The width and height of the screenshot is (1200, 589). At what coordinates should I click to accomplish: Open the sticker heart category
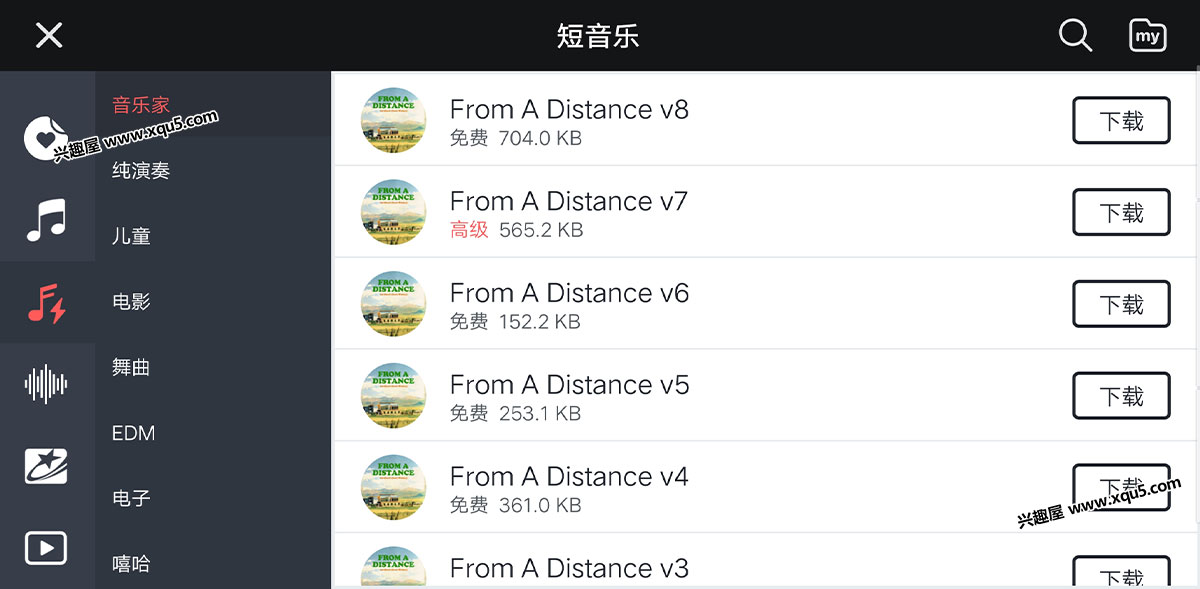45,138
